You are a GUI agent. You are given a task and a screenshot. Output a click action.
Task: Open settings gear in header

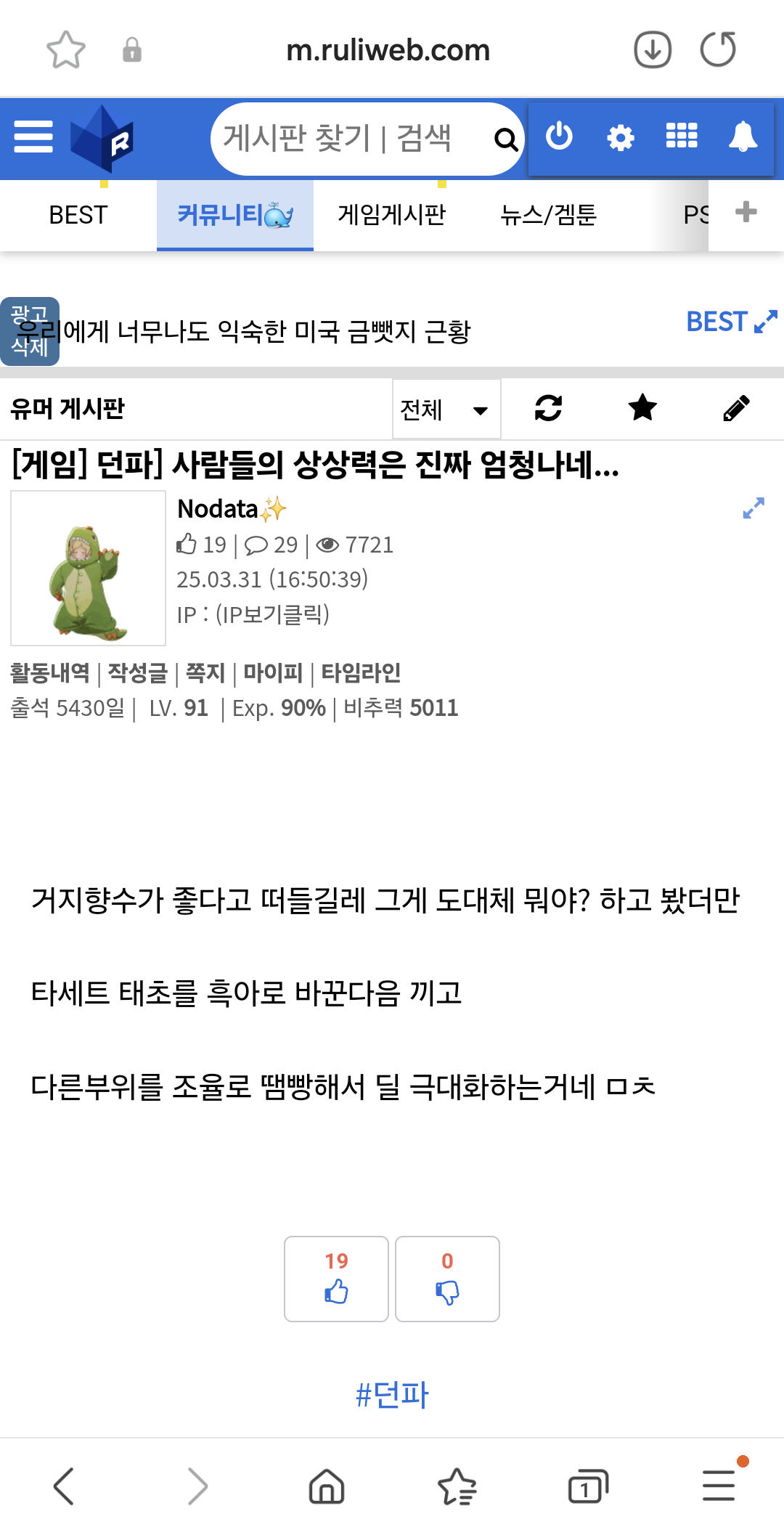pyautogui.click(x=621, y=137)
